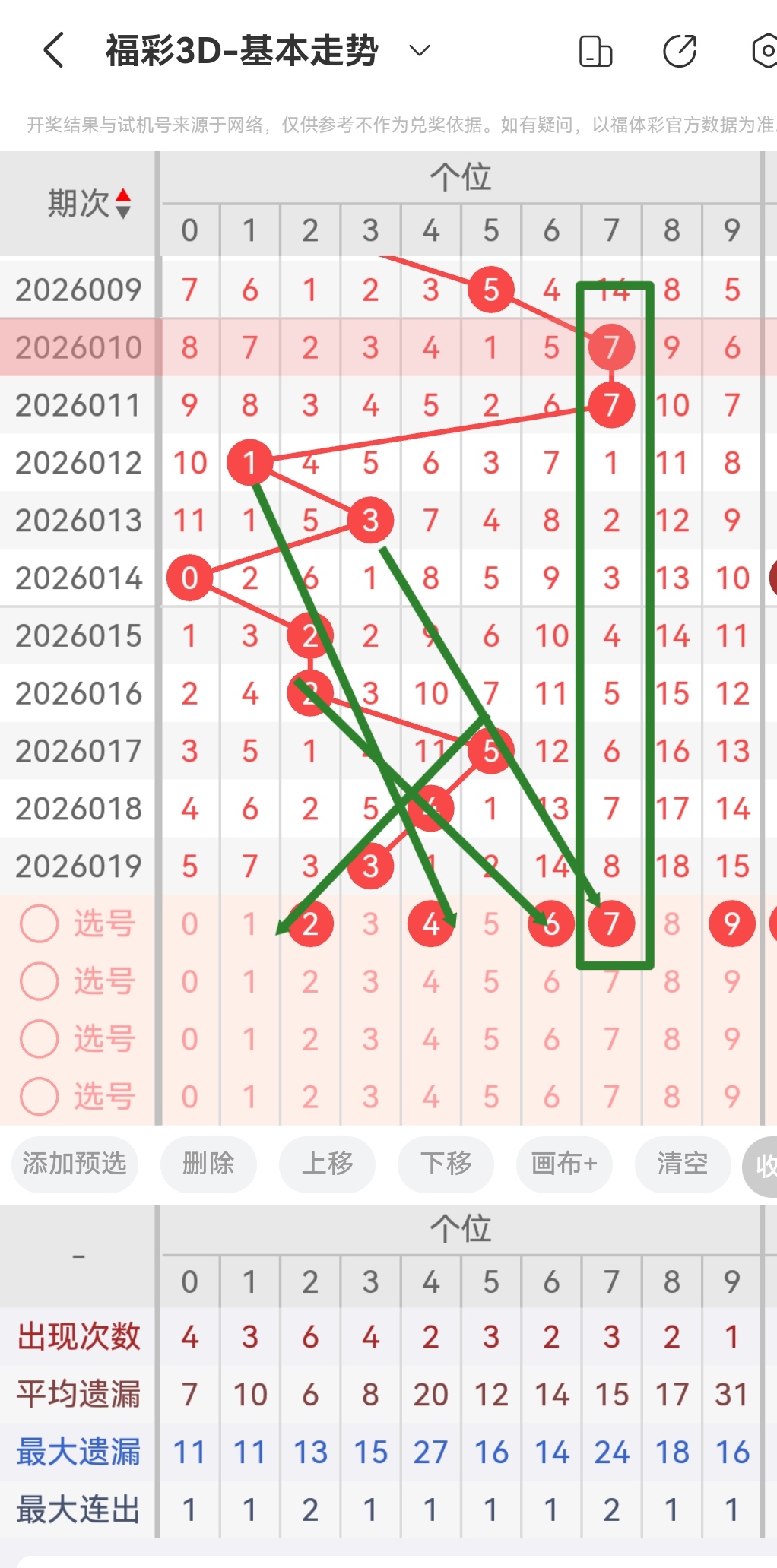Select the second 选号 radio circle
Screen dimensions: 777x1568
coord(39,981)
